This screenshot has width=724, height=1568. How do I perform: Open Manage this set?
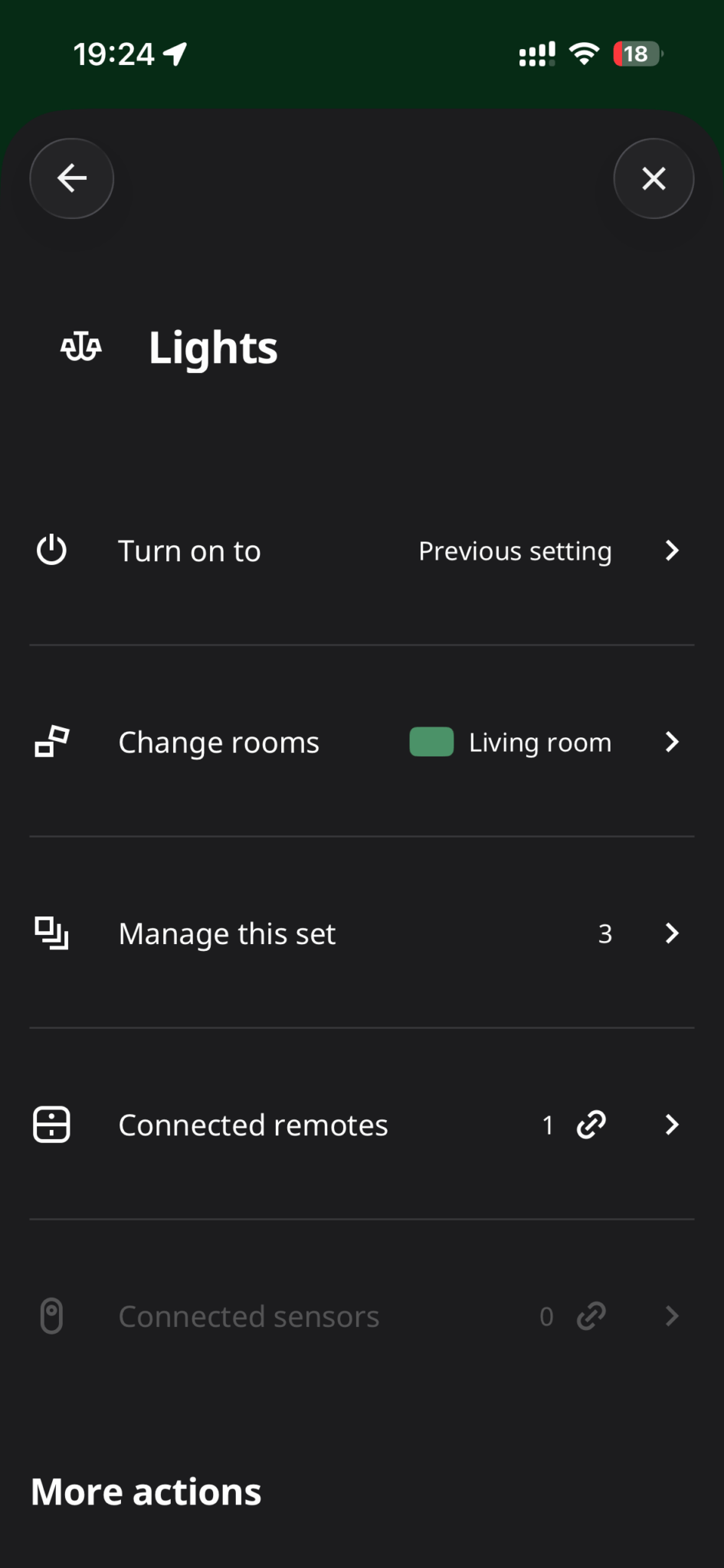[x=362, y=933]
